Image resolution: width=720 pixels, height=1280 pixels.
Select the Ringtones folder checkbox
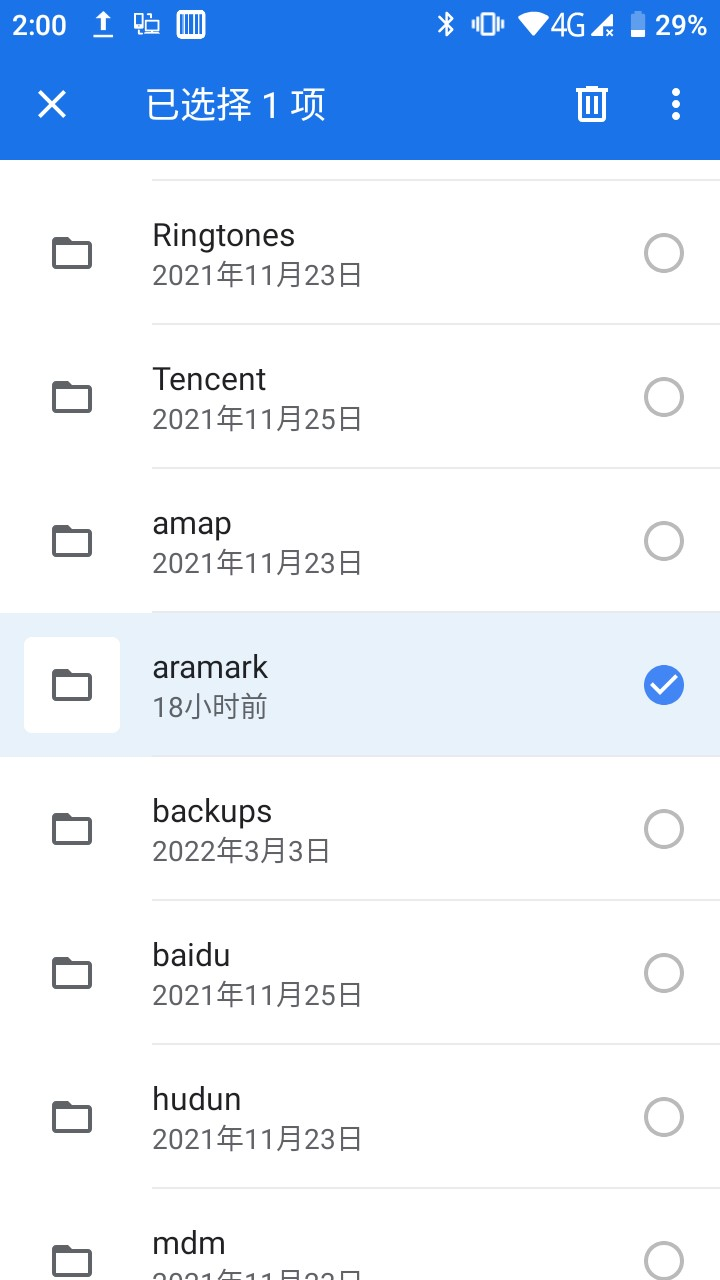pos(663,254)
